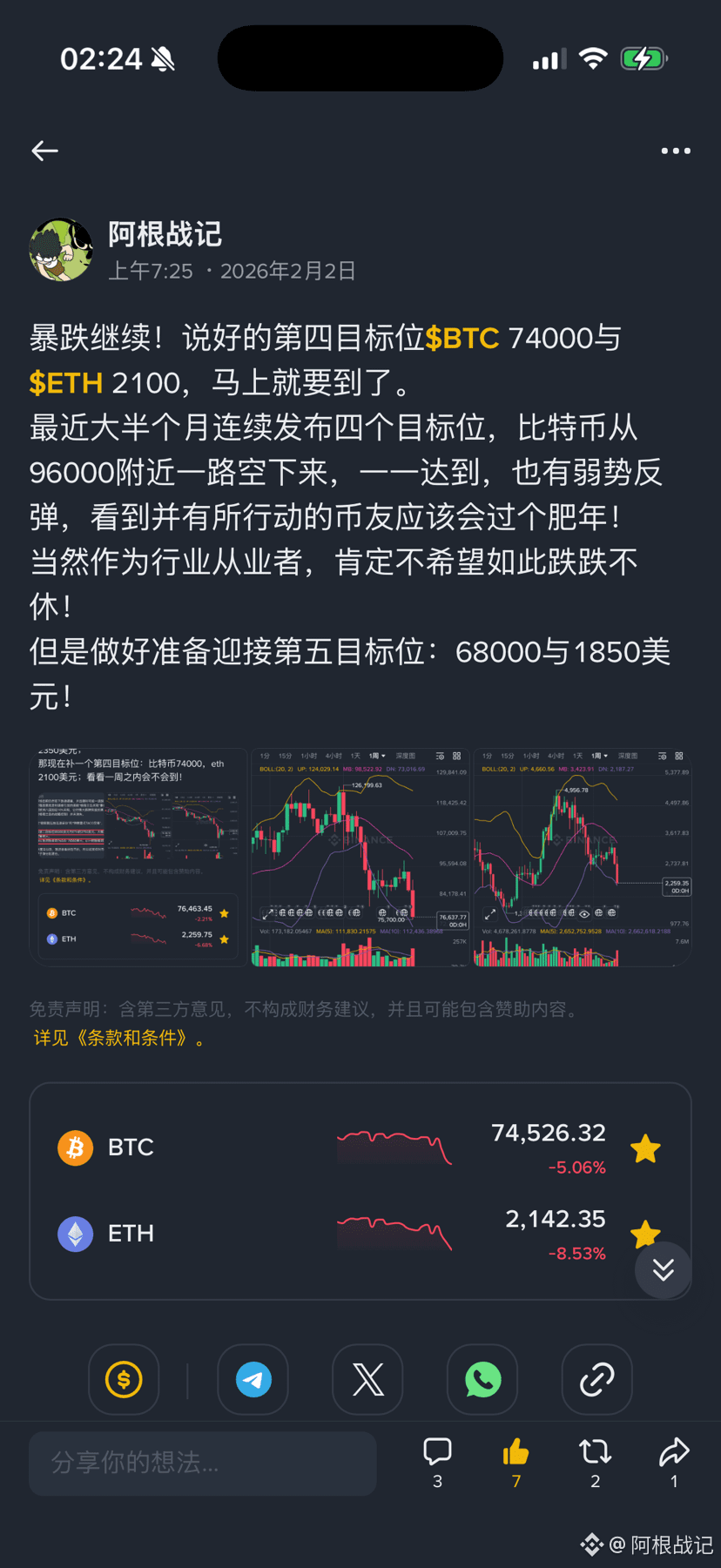Tap the double-chevron scroll down button
721x1568 pixels.
tap(664, 1270)
